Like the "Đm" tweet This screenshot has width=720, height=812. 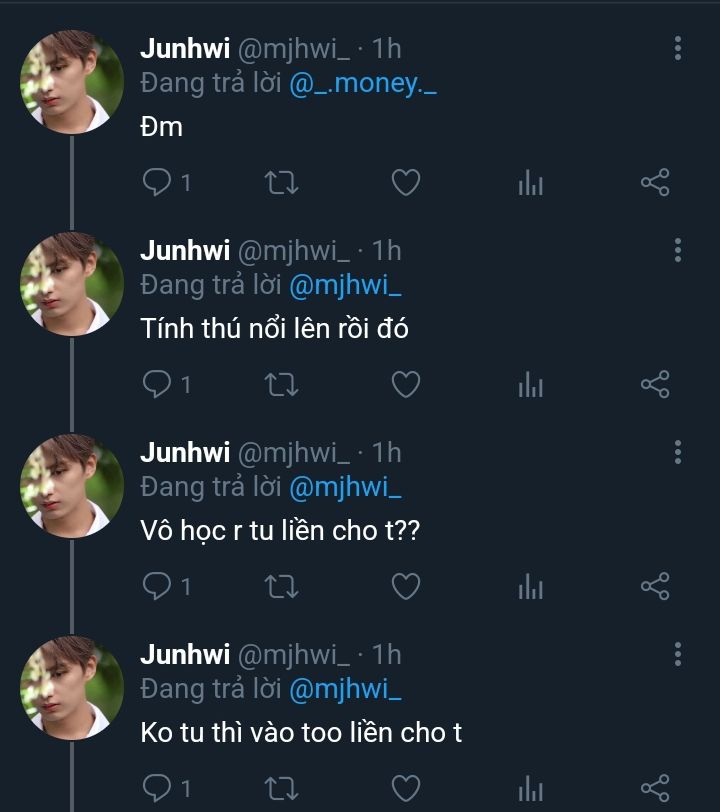pos(405,182)
